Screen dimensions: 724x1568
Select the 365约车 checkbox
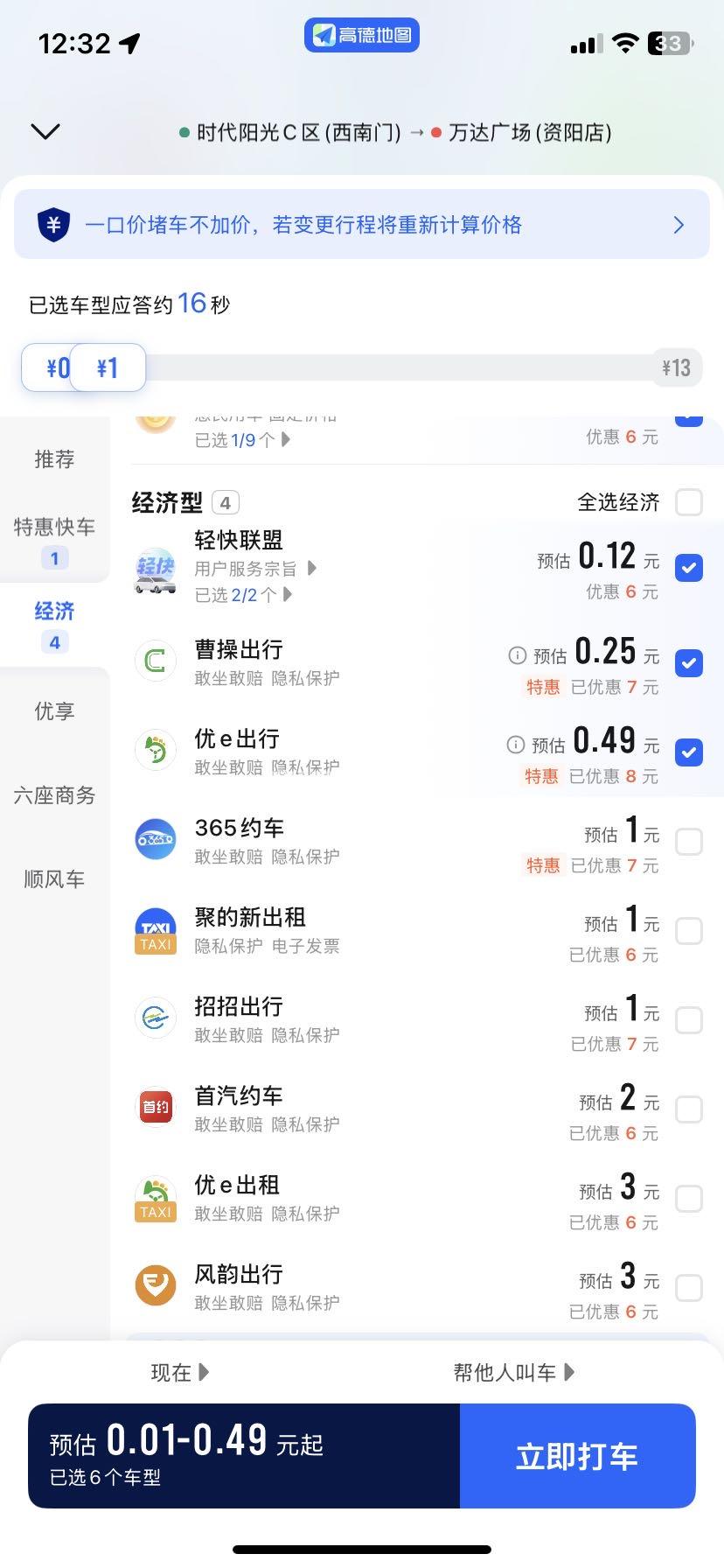[x=689, y=842]
